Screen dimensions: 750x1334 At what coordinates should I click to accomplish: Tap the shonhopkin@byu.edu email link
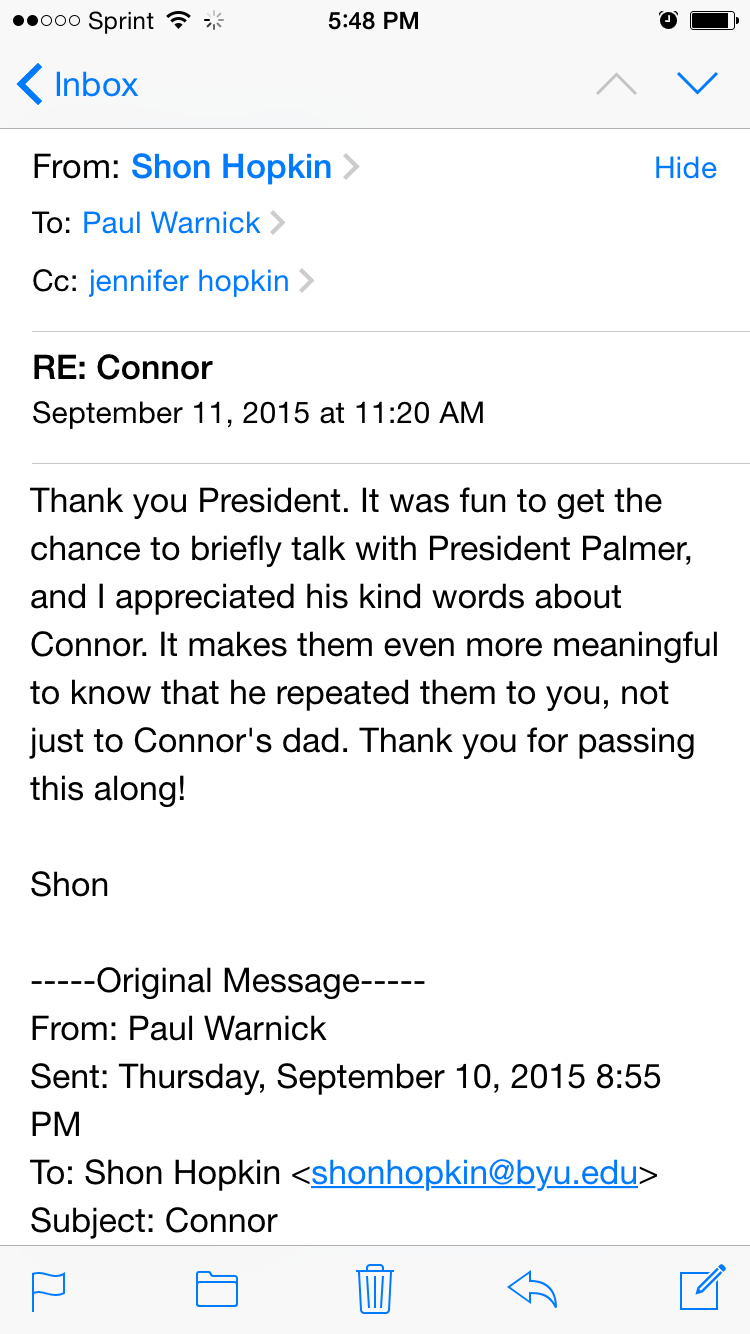tap(474, 1172)
